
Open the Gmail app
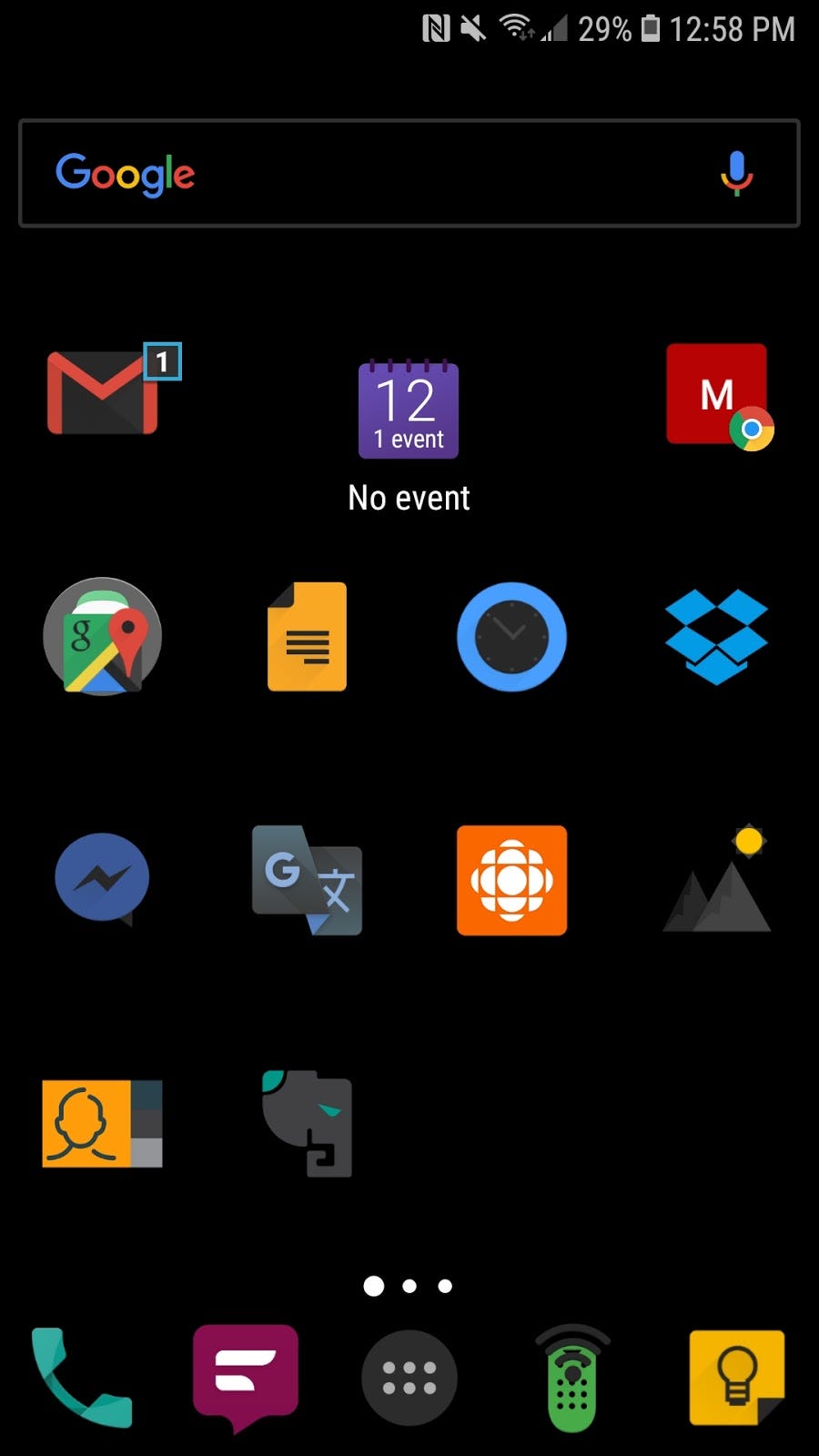coord(103,392)
